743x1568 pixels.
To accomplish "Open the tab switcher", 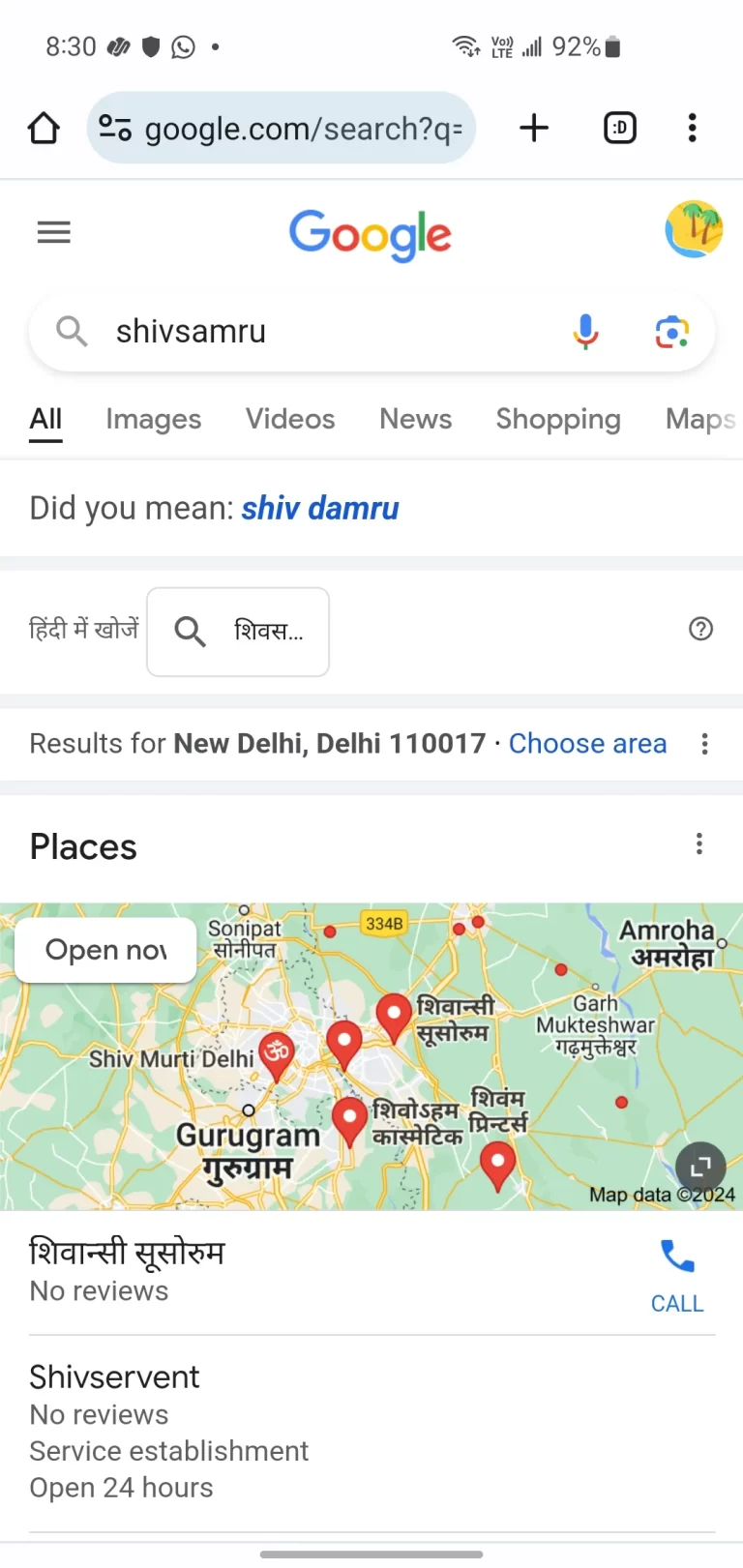I will [620, 128].
